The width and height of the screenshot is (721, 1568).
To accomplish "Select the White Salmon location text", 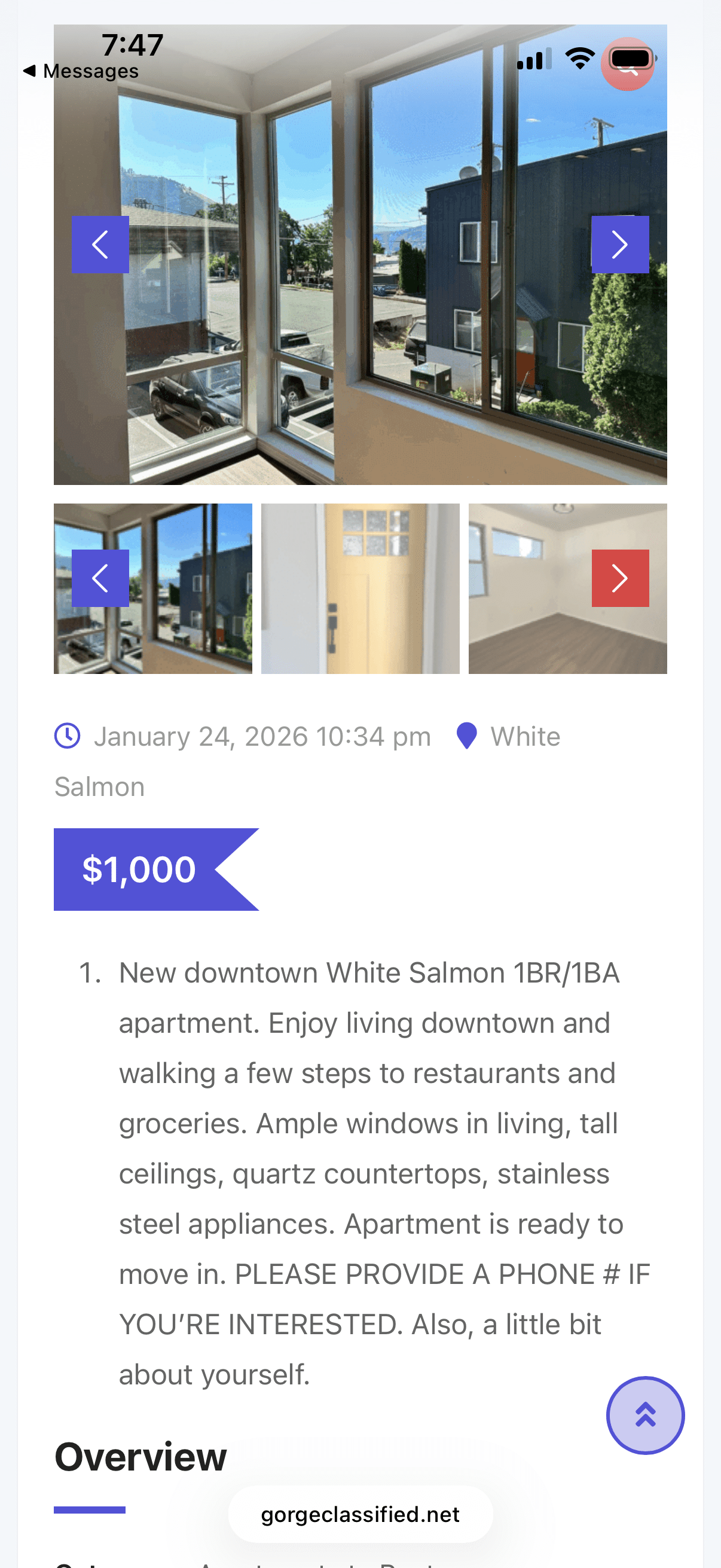I will 525,736.
